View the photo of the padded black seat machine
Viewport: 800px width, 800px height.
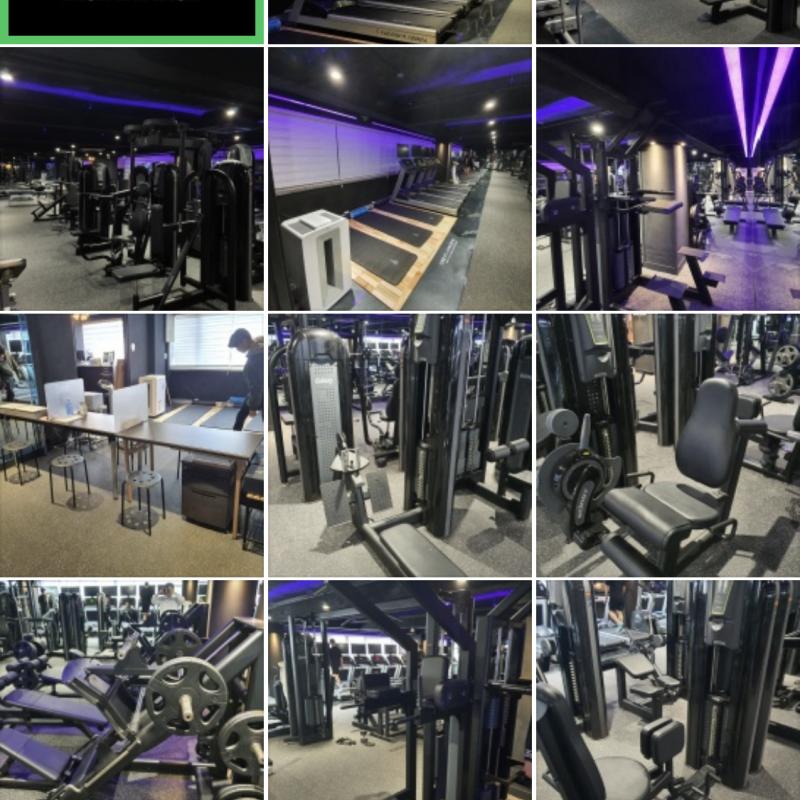click(x=668, y=445)
